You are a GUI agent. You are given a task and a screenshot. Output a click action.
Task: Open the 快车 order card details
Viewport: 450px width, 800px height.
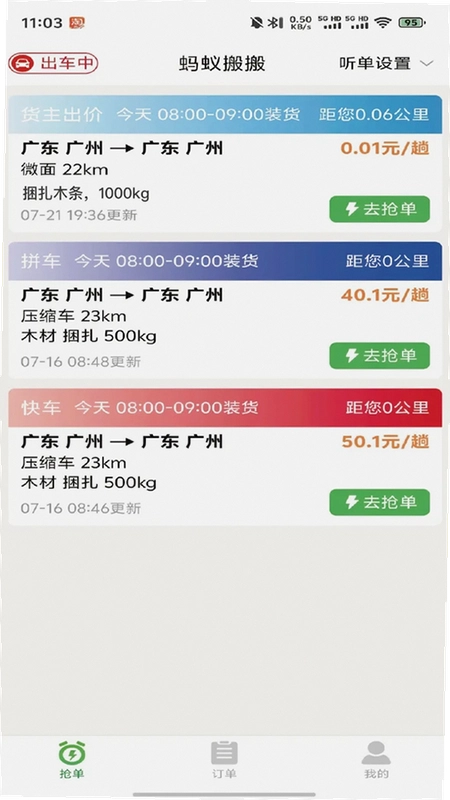pos(225,457)
